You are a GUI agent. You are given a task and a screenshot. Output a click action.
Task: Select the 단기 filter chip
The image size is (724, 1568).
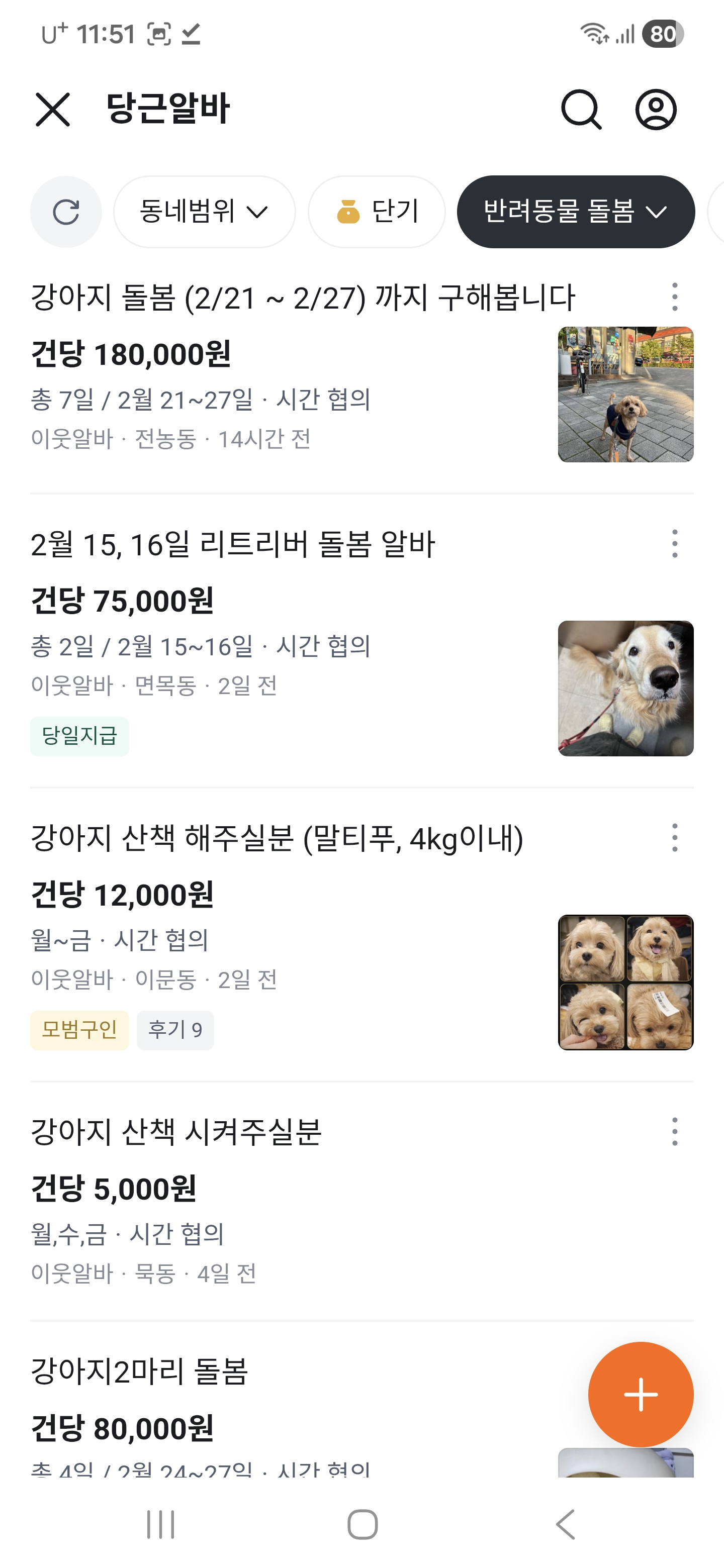[x=376, y=212]
